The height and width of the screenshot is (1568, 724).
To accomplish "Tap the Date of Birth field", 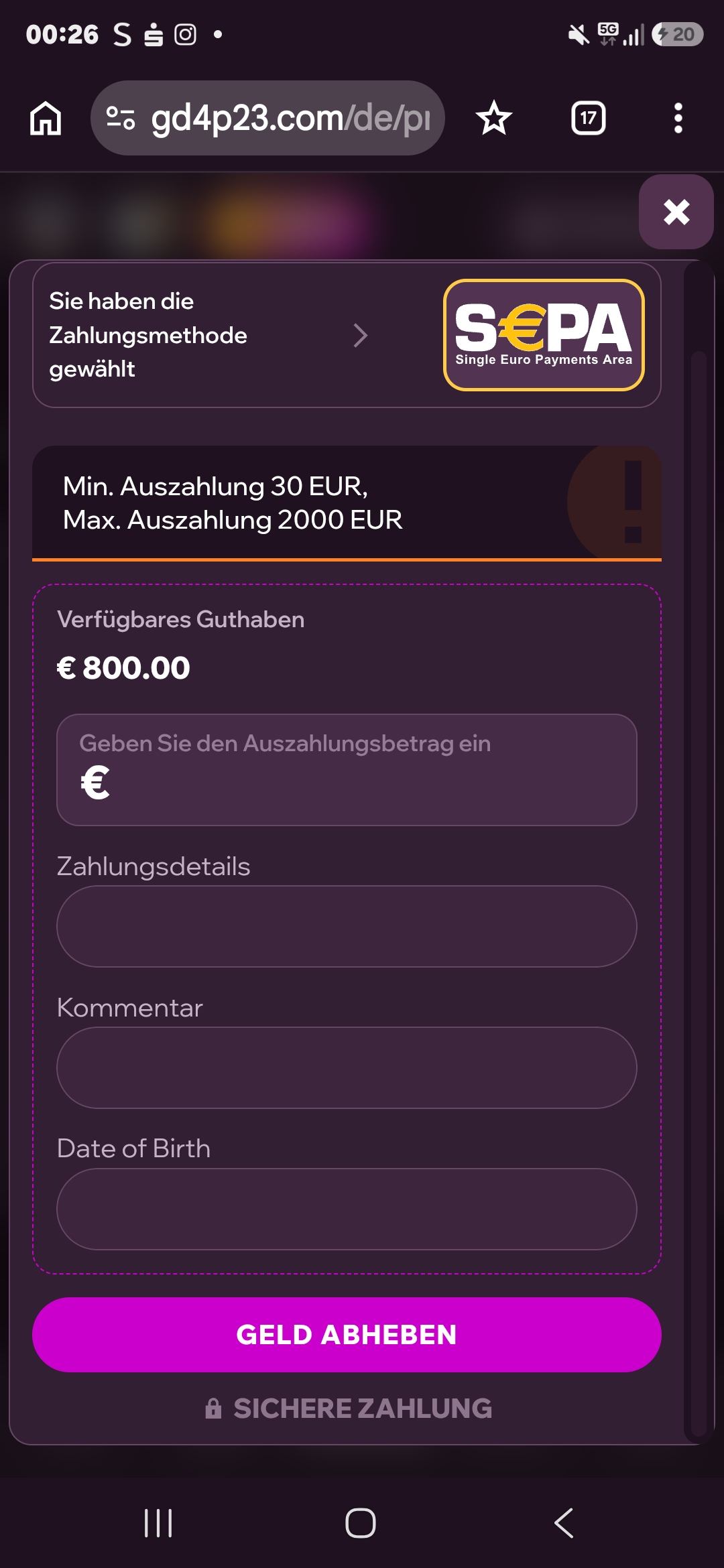I will click(347, 1209).
